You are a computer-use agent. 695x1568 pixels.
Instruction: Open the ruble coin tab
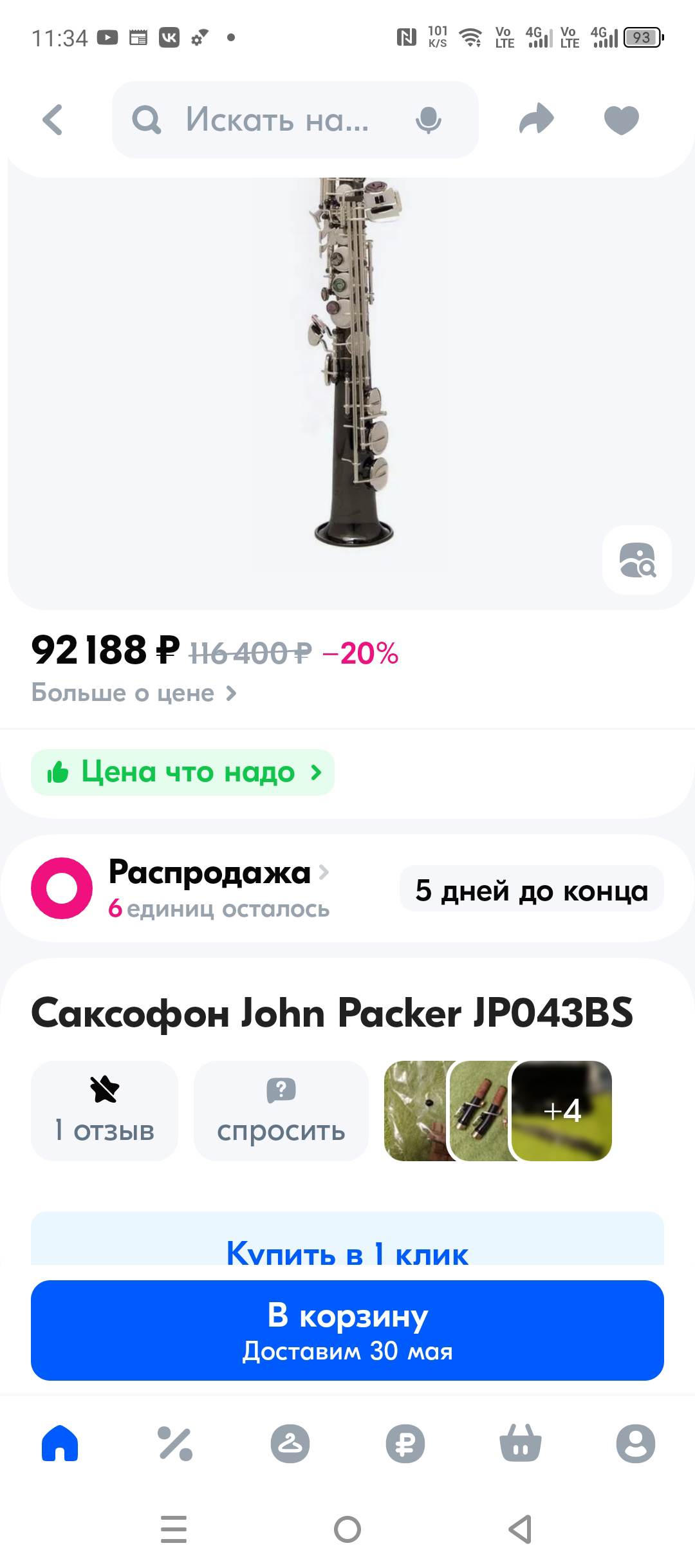coord(405,1443)
